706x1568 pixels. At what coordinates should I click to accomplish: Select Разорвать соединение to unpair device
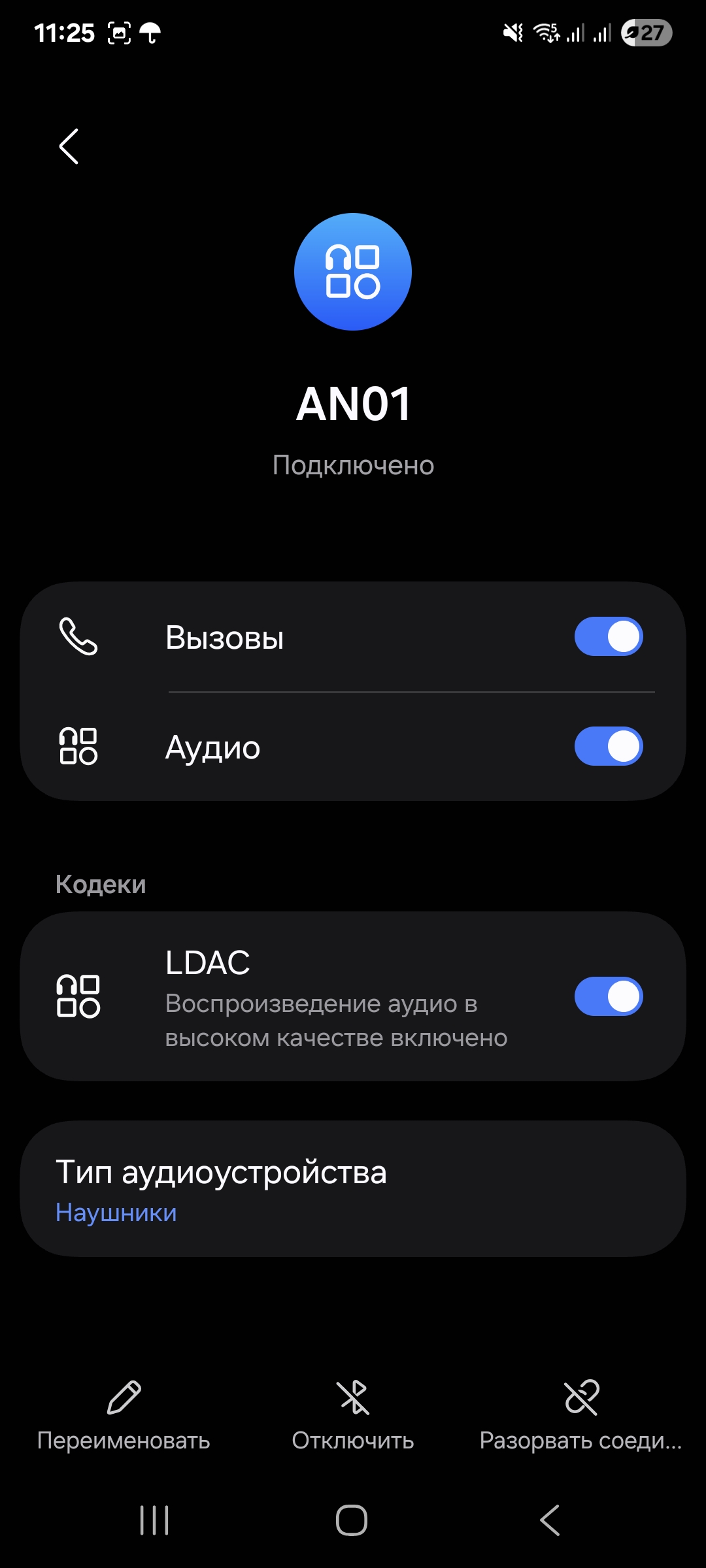pyautogui.click(x=581, y=1414)
